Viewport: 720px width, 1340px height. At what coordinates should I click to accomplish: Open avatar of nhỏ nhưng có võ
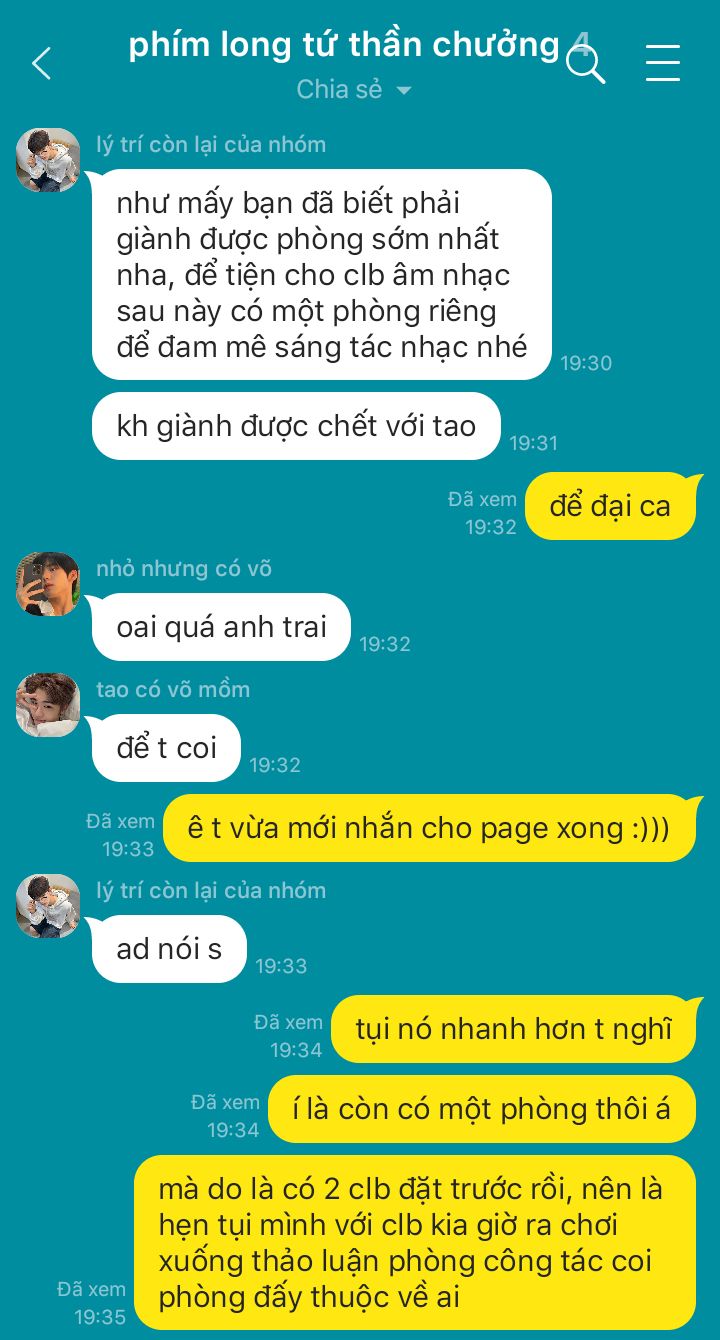point(48,584)
